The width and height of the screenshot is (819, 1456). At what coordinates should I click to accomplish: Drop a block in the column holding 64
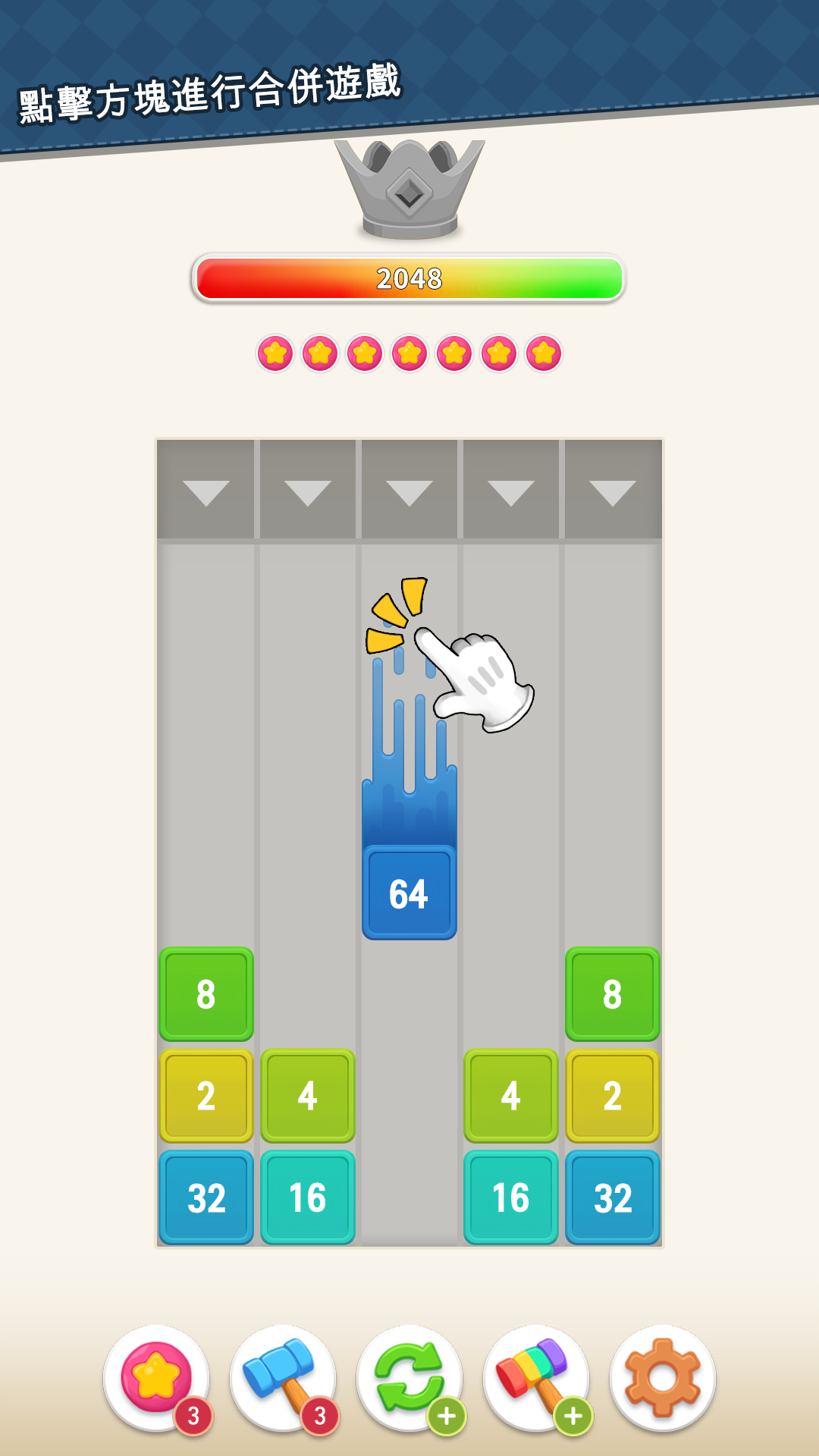(x=409, y=491)
